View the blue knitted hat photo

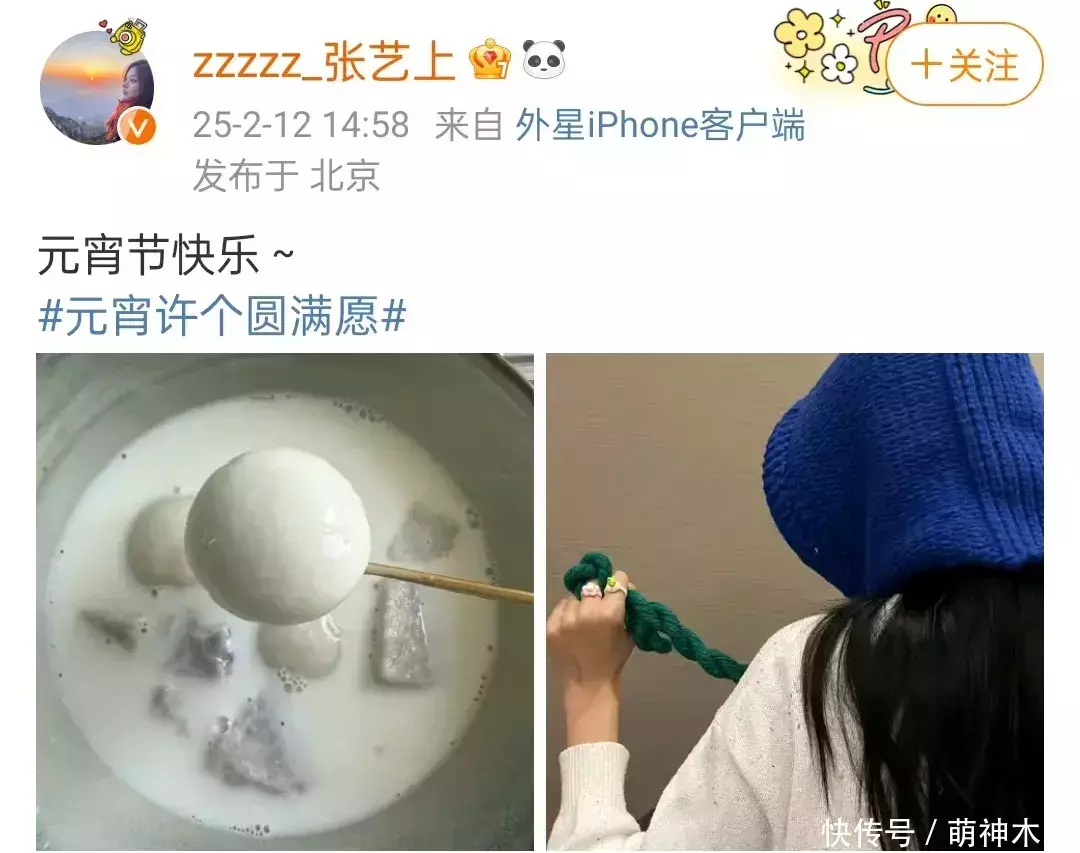(x=795, y=600)
